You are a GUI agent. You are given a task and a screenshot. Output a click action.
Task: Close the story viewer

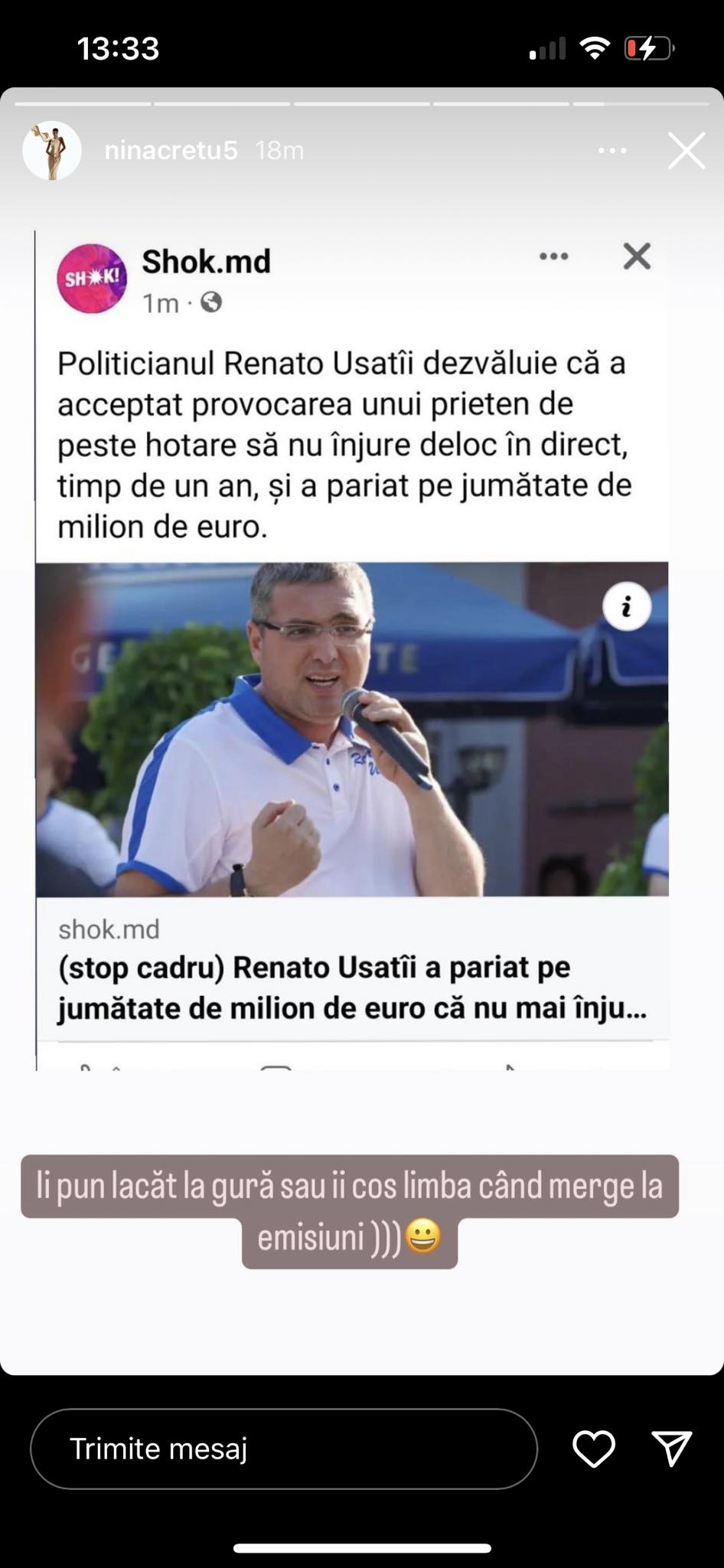686,151
